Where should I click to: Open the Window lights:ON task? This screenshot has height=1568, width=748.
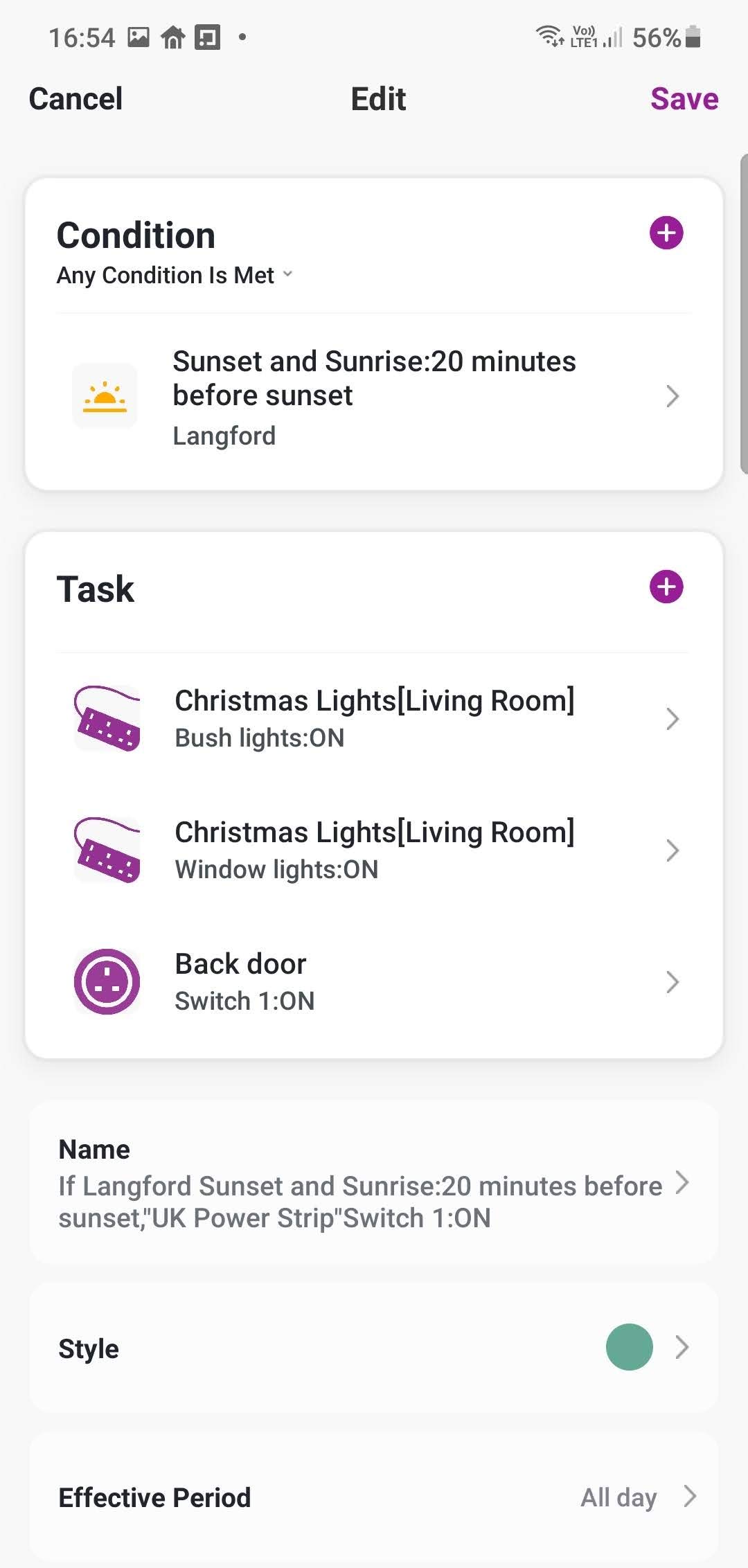374,850
